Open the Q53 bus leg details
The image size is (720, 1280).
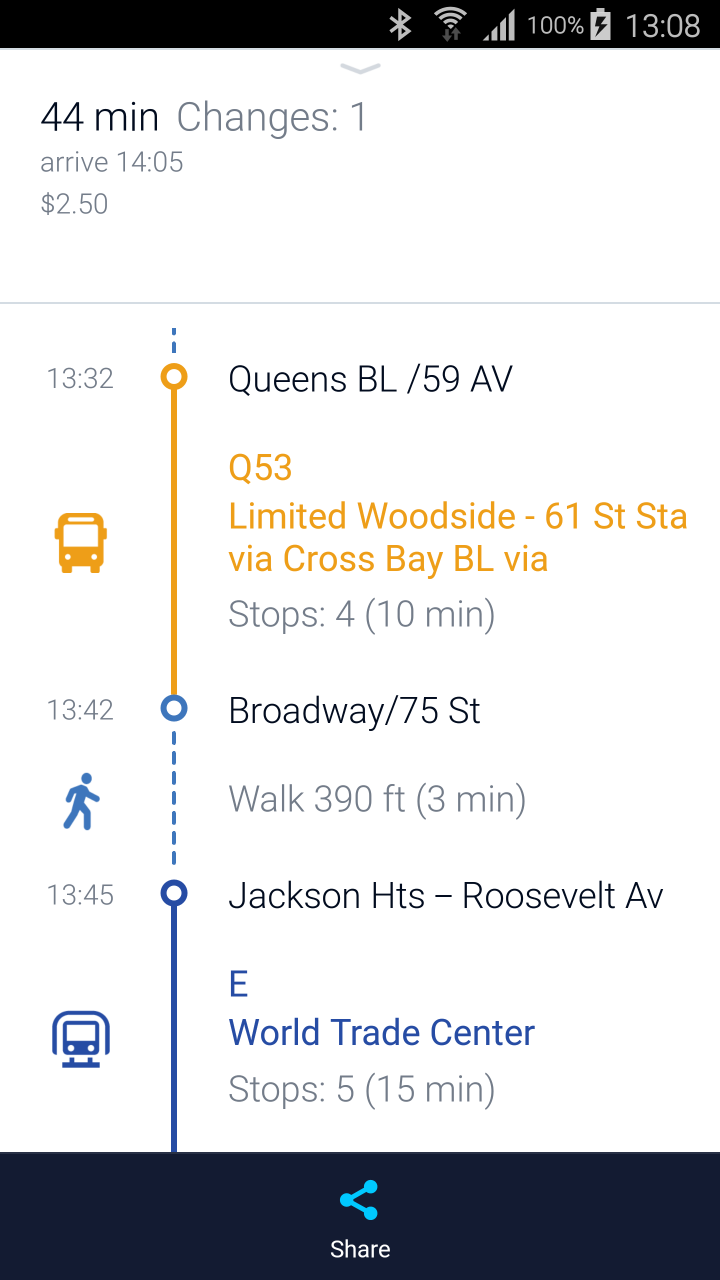456,538
